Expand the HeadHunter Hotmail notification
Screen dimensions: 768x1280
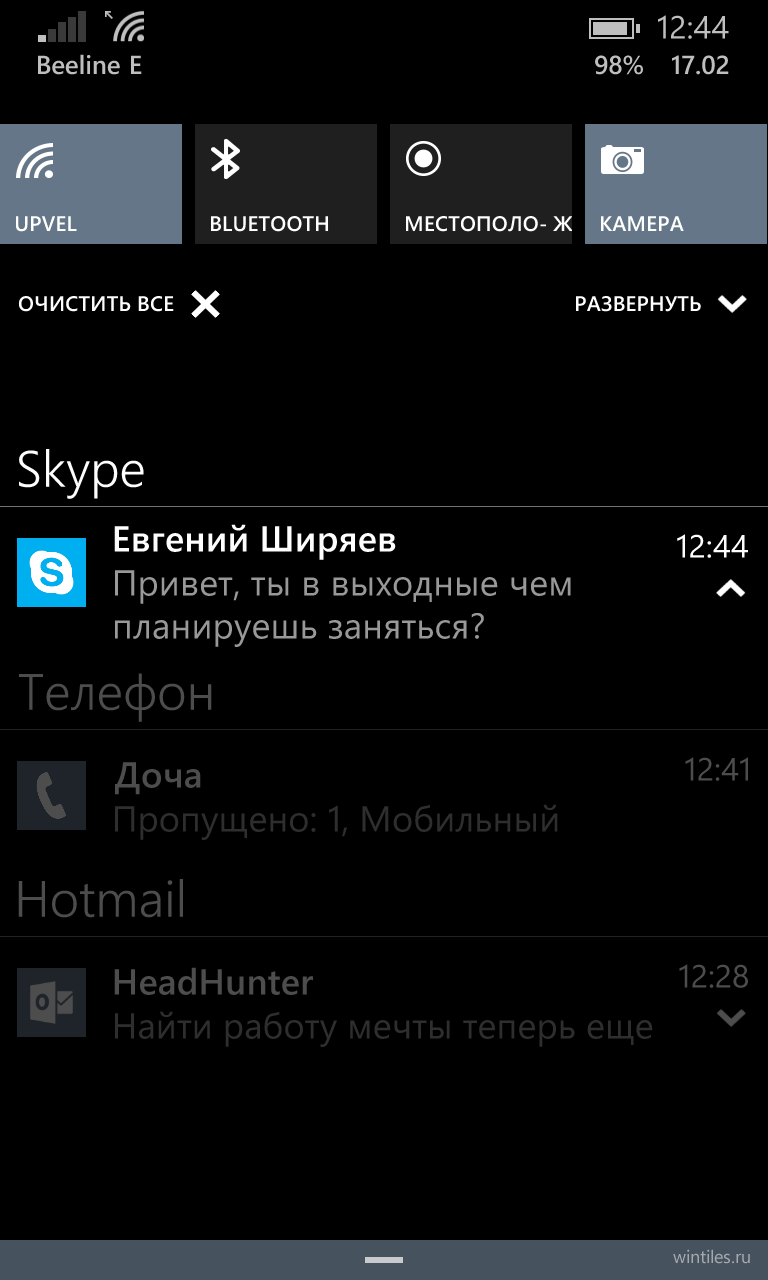(731, 1018)
